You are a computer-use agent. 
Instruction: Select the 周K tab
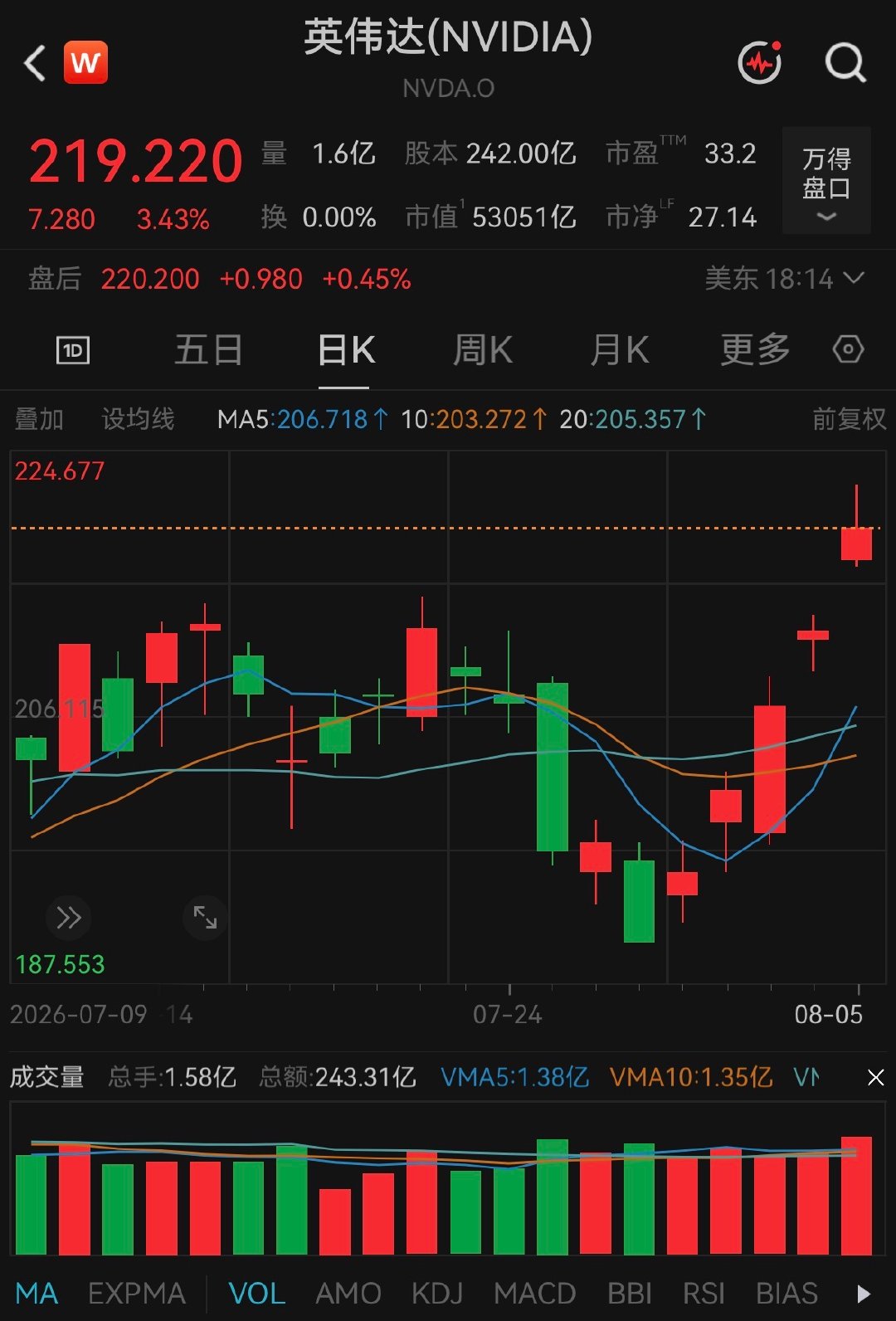click(x=483, y=350)
